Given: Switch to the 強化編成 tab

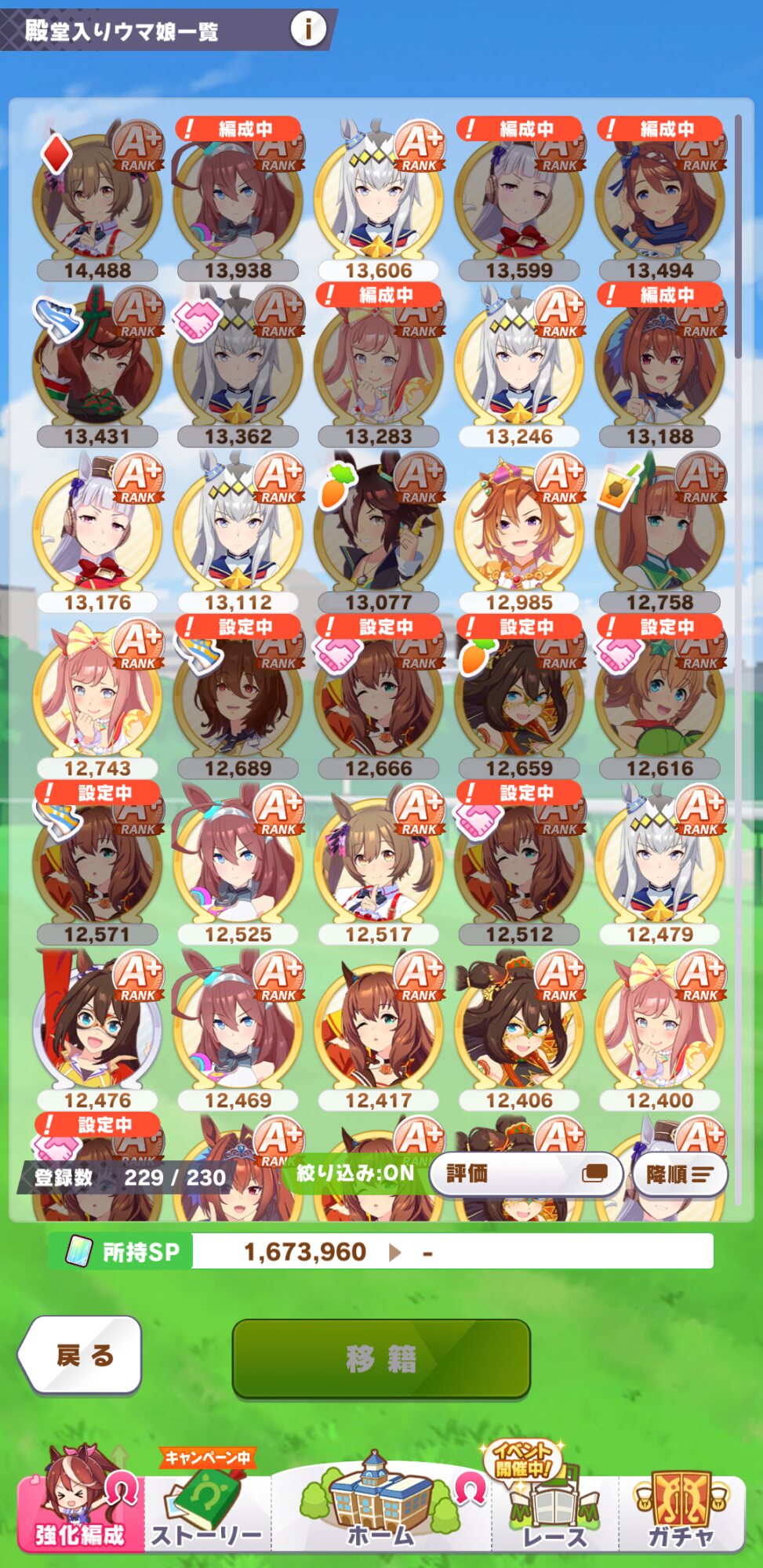Looking at the screenshot, I should click(x=80, y=1501).
